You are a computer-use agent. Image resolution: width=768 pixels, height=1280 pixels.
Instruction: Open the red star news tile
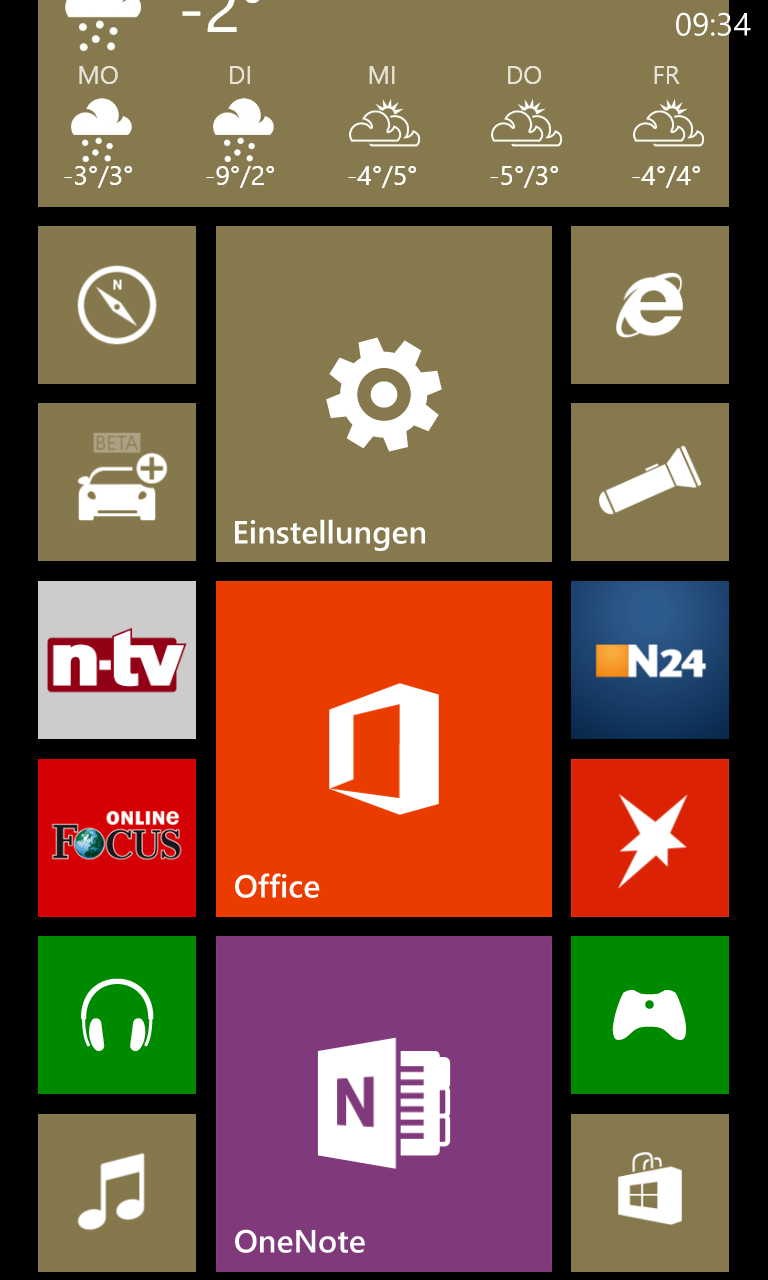point(650,838)
